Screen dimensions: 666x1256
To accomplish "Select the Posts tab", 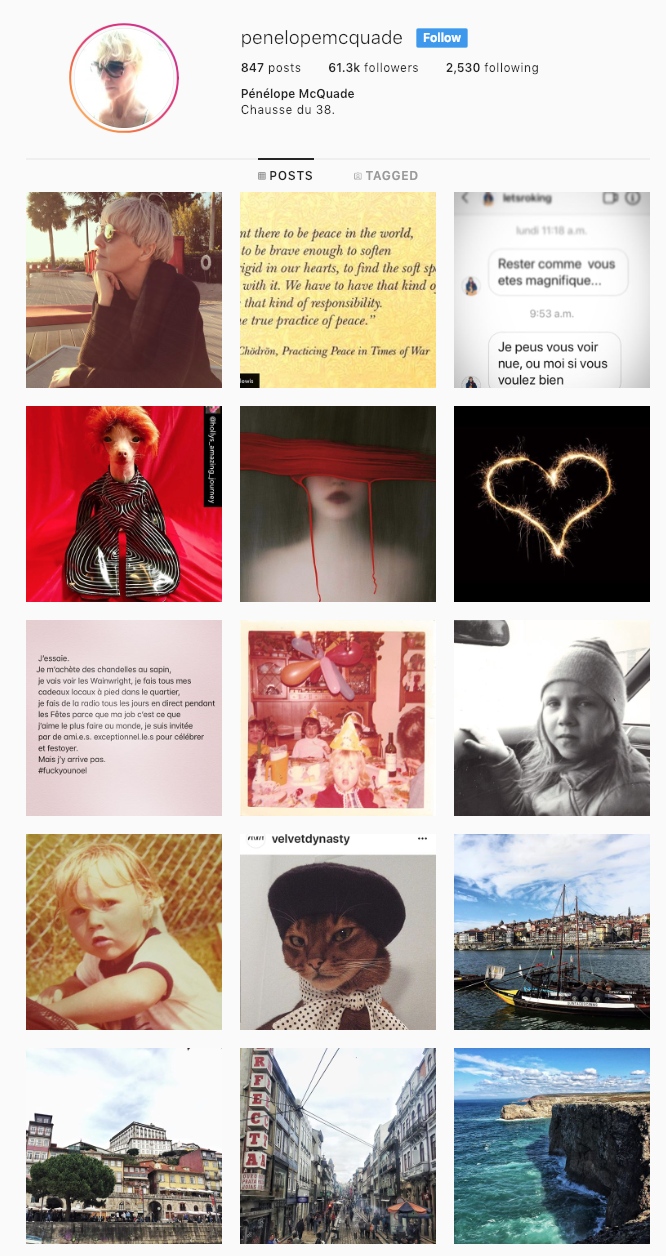I will tap(285, 175).
